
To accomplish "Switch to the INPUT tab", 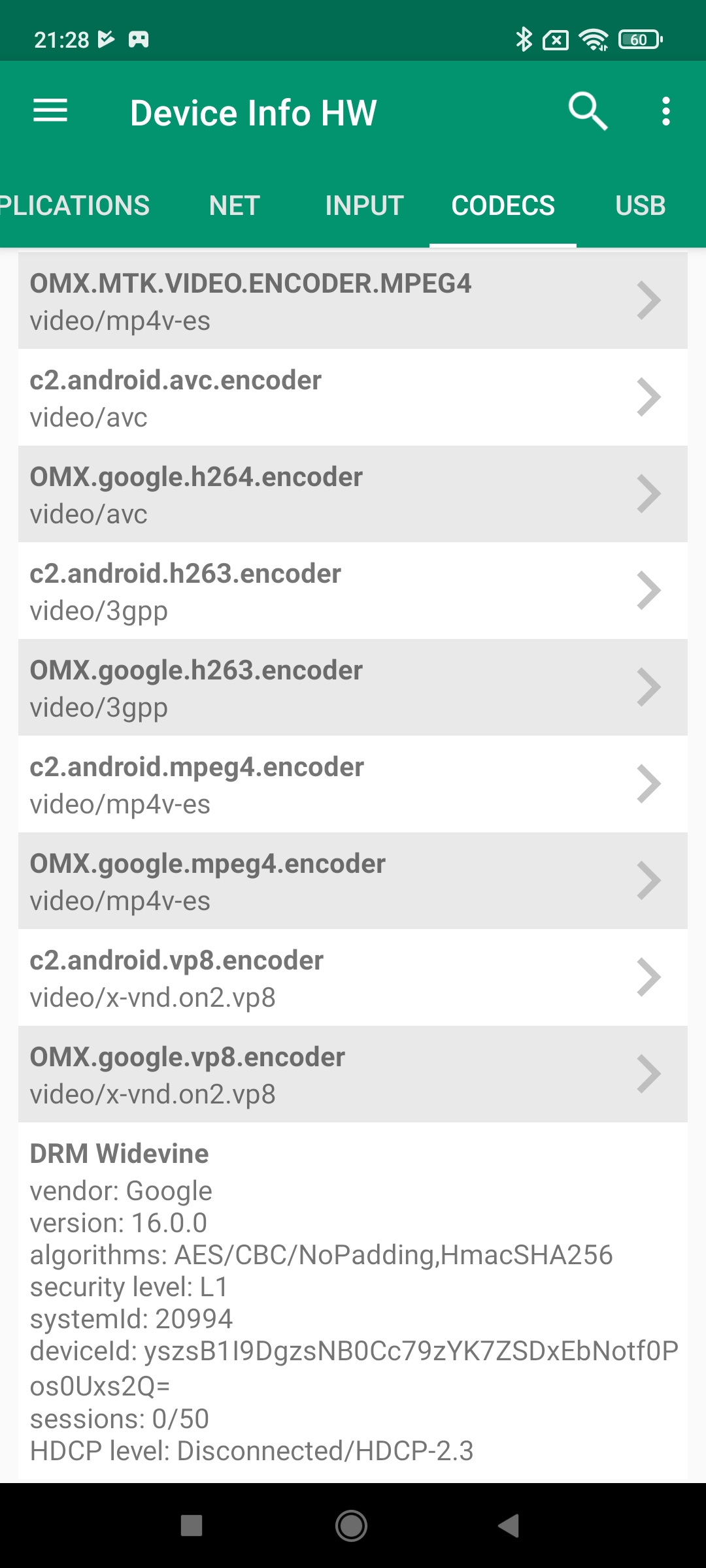I will (364, 206).
